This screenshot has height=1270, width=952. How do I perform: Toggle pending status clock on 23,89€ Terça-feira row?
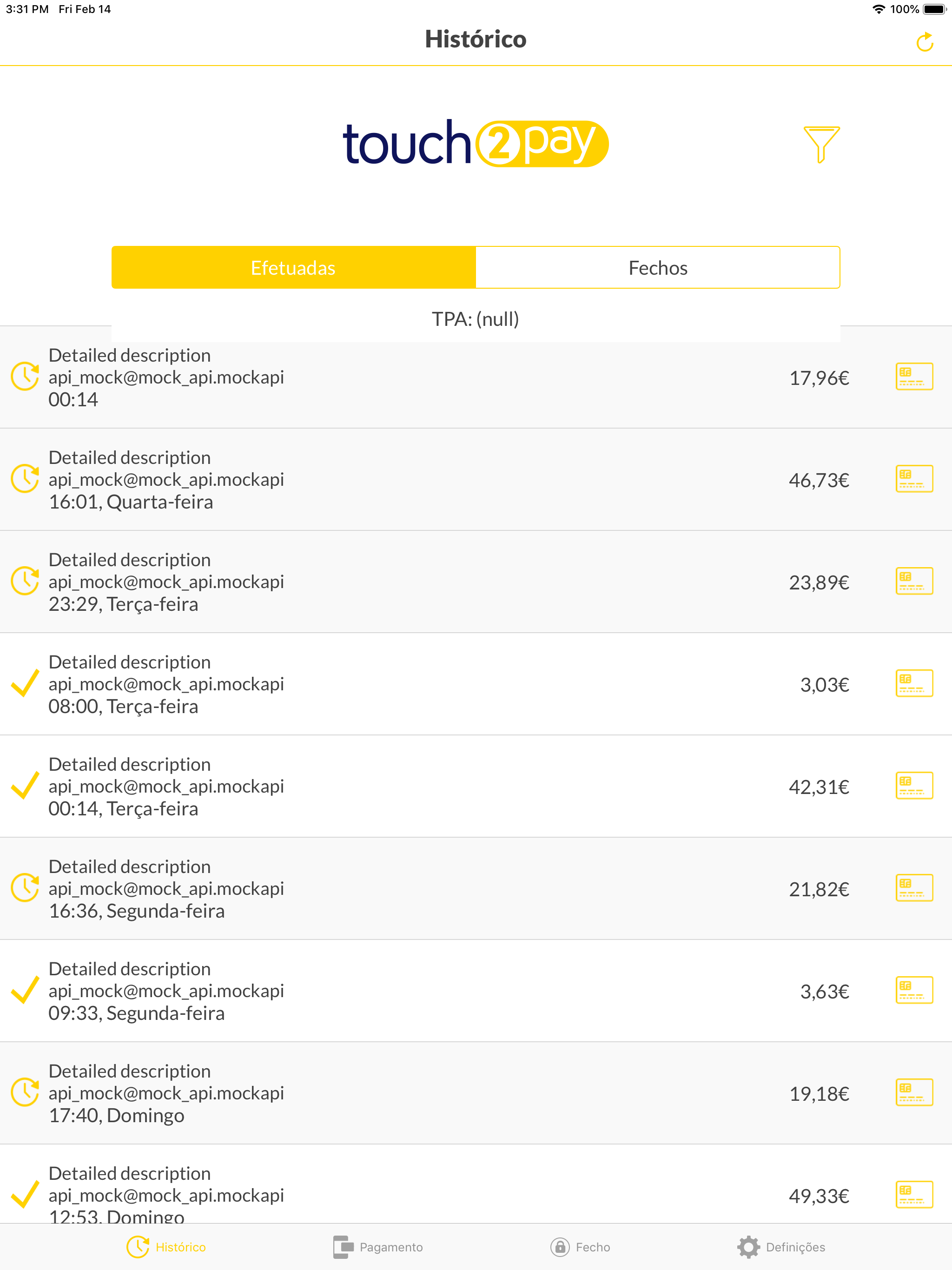coord(25,581)
